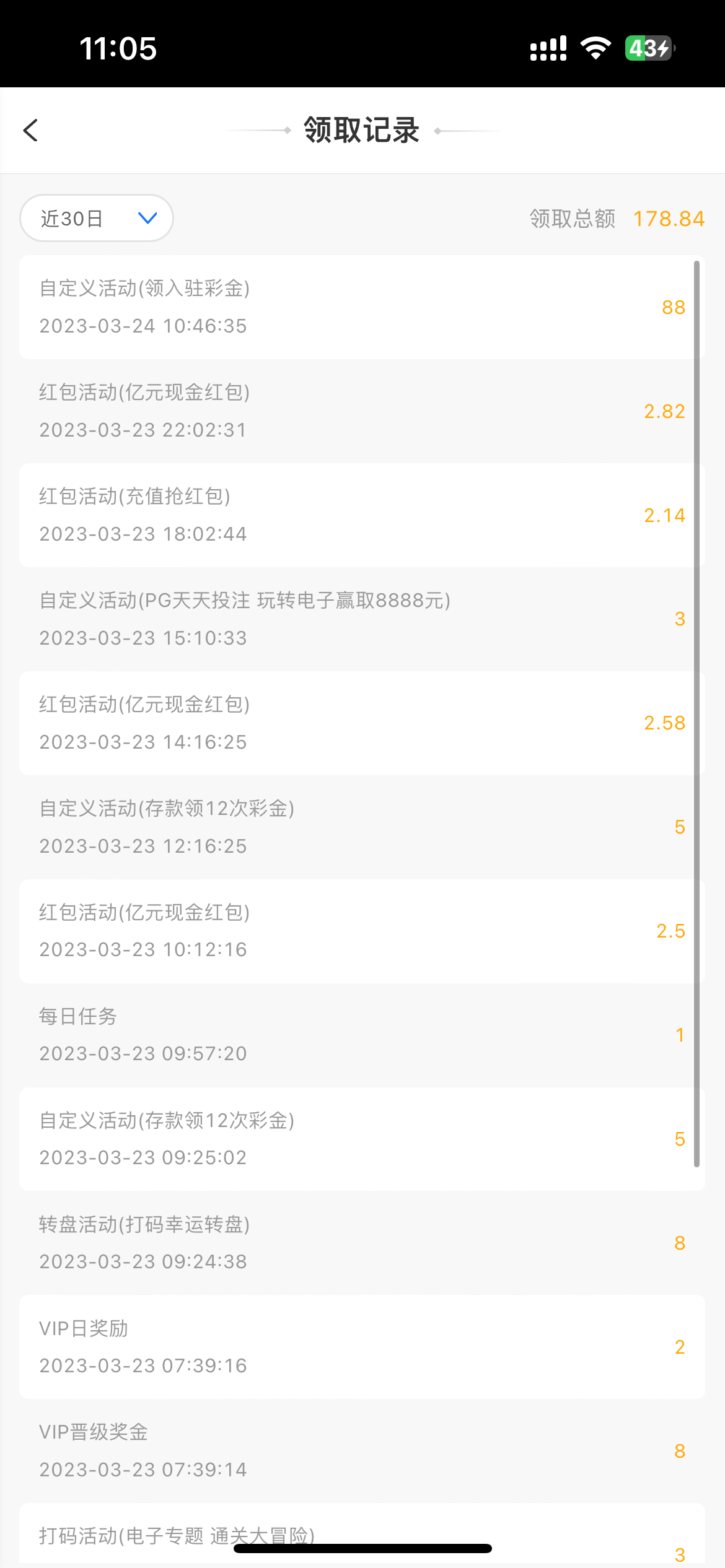This screenshot has width=725, height=1568.
Task: Tap the orange total amount 178.84
Action: [669, 218]
